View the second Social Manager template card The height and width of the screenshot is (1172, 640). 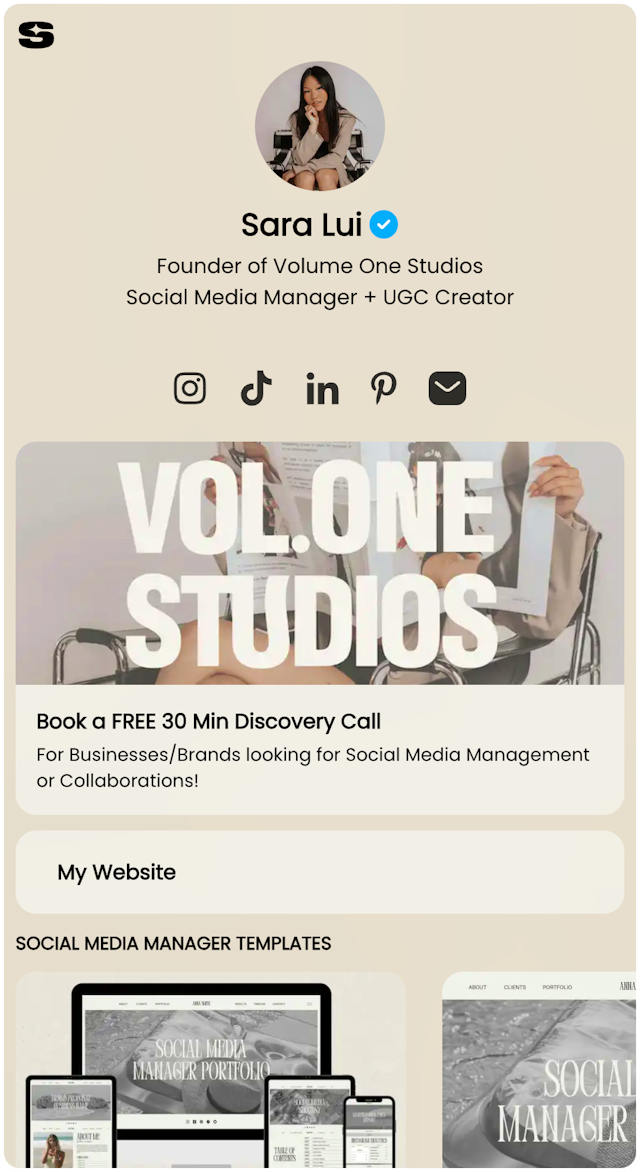[x=540, y=1070]
